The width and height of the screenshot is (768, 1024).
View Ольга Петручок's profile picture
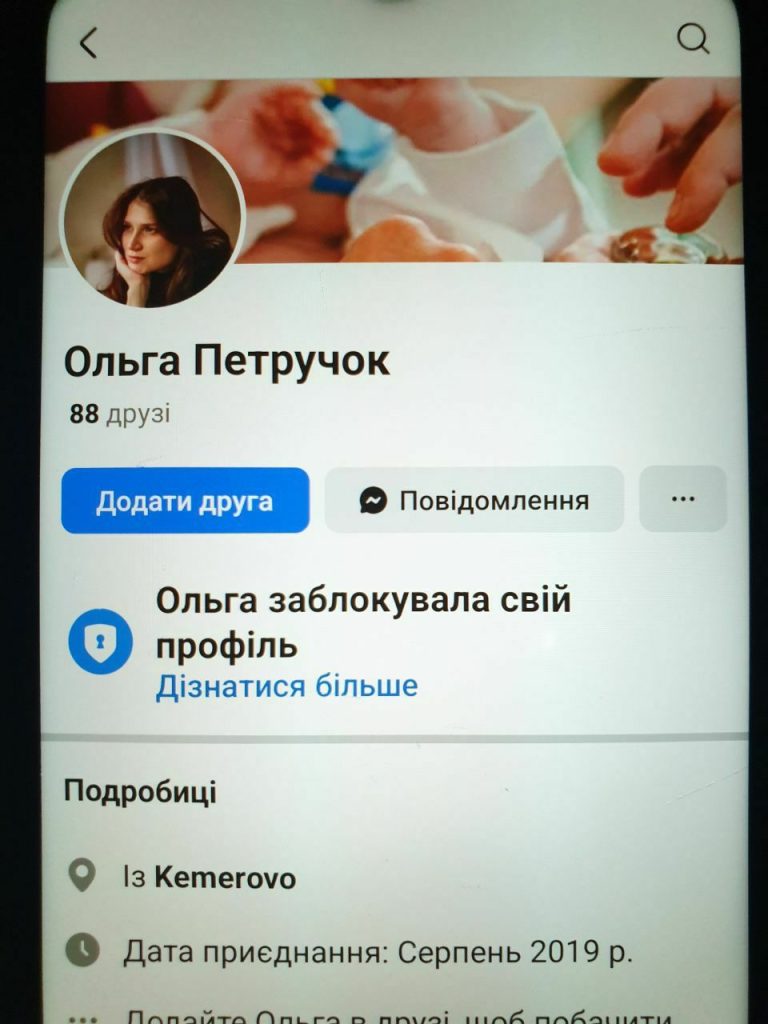(153, 217)
